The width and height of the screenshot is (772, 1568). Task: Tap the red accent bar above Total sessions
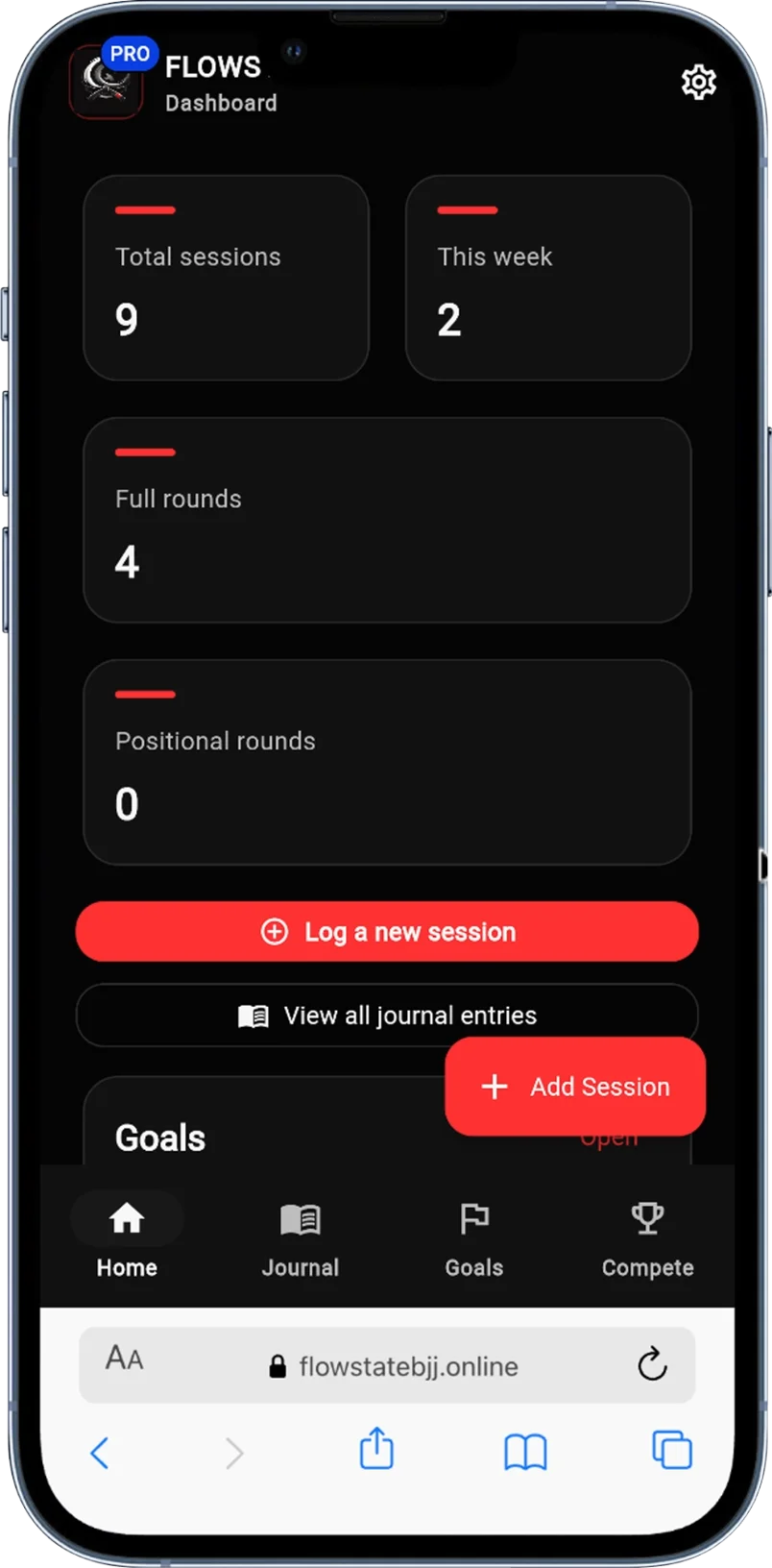click(144, 210)
